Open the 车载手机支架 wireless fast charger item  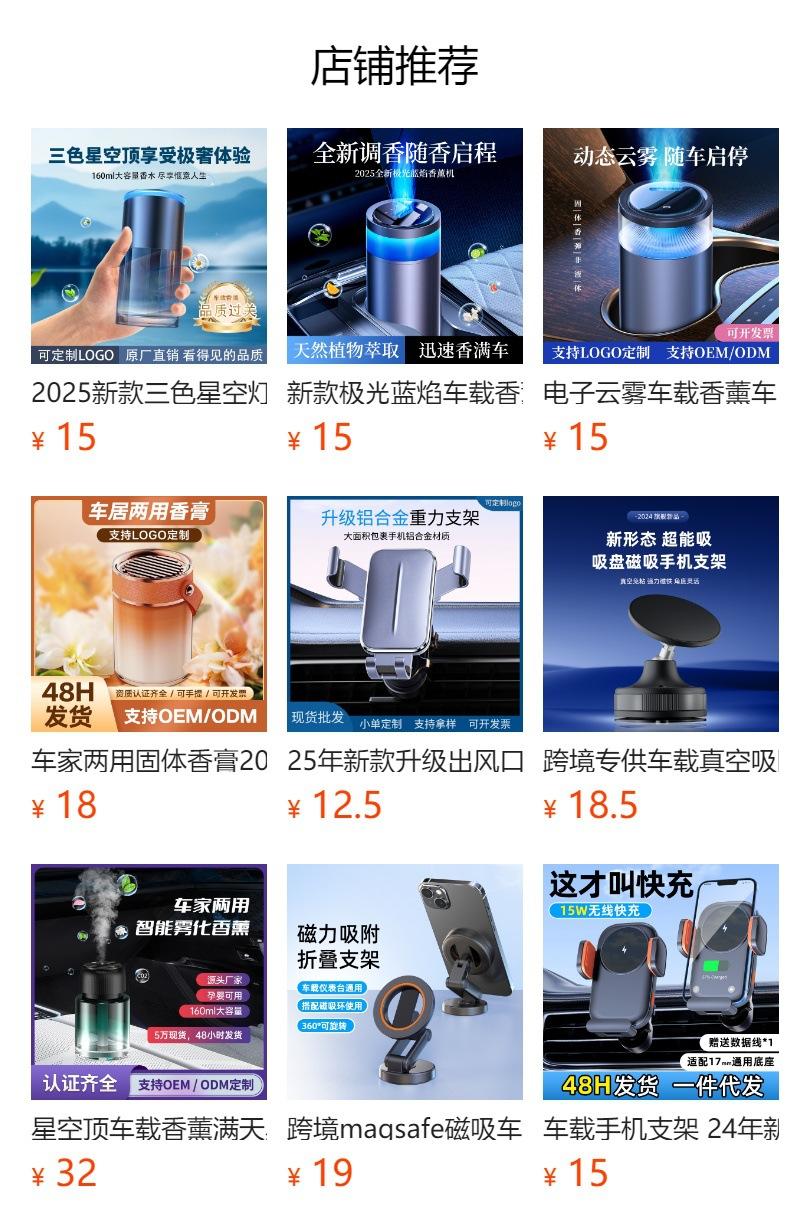point(661,1028)
